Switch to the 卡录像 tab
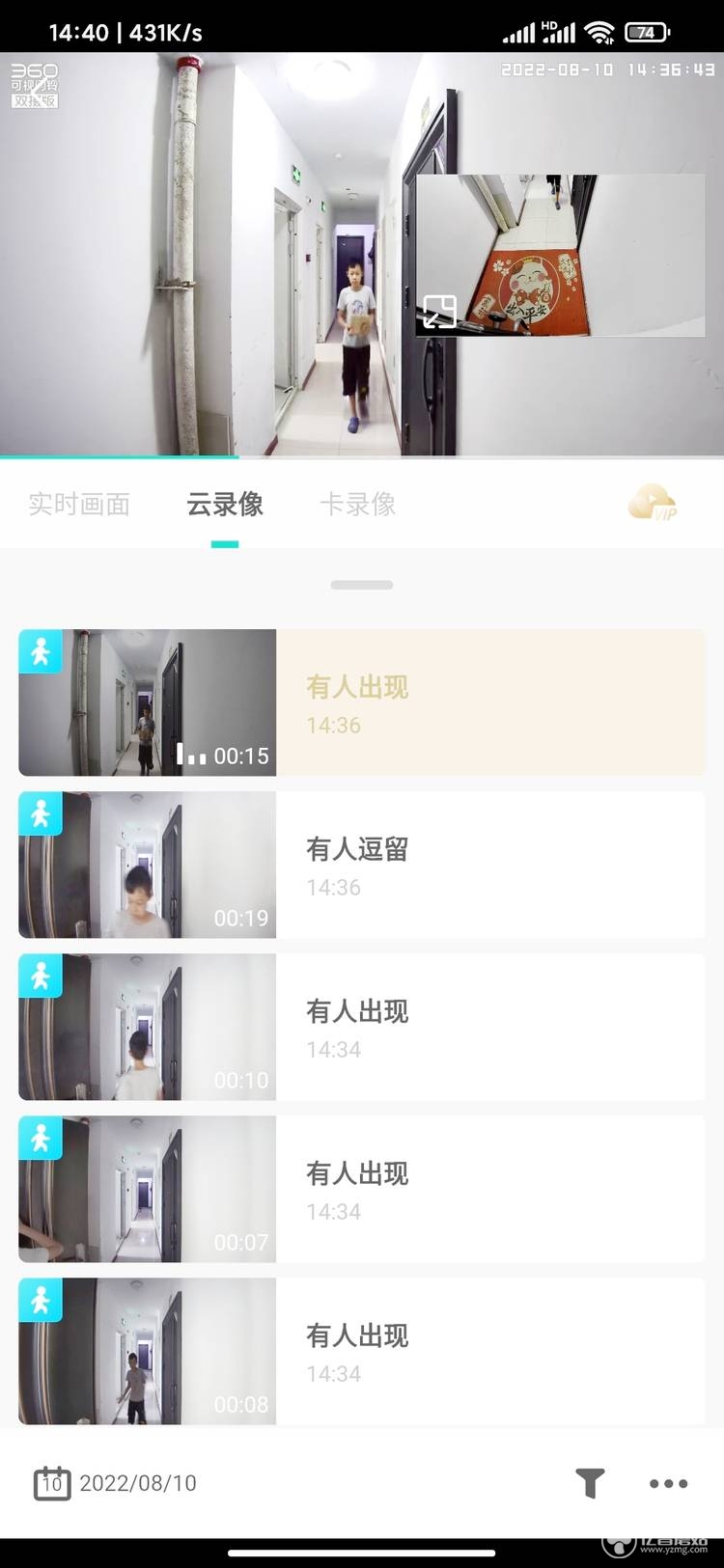This screenshot has height=1568, width=724. coord(357,504)
